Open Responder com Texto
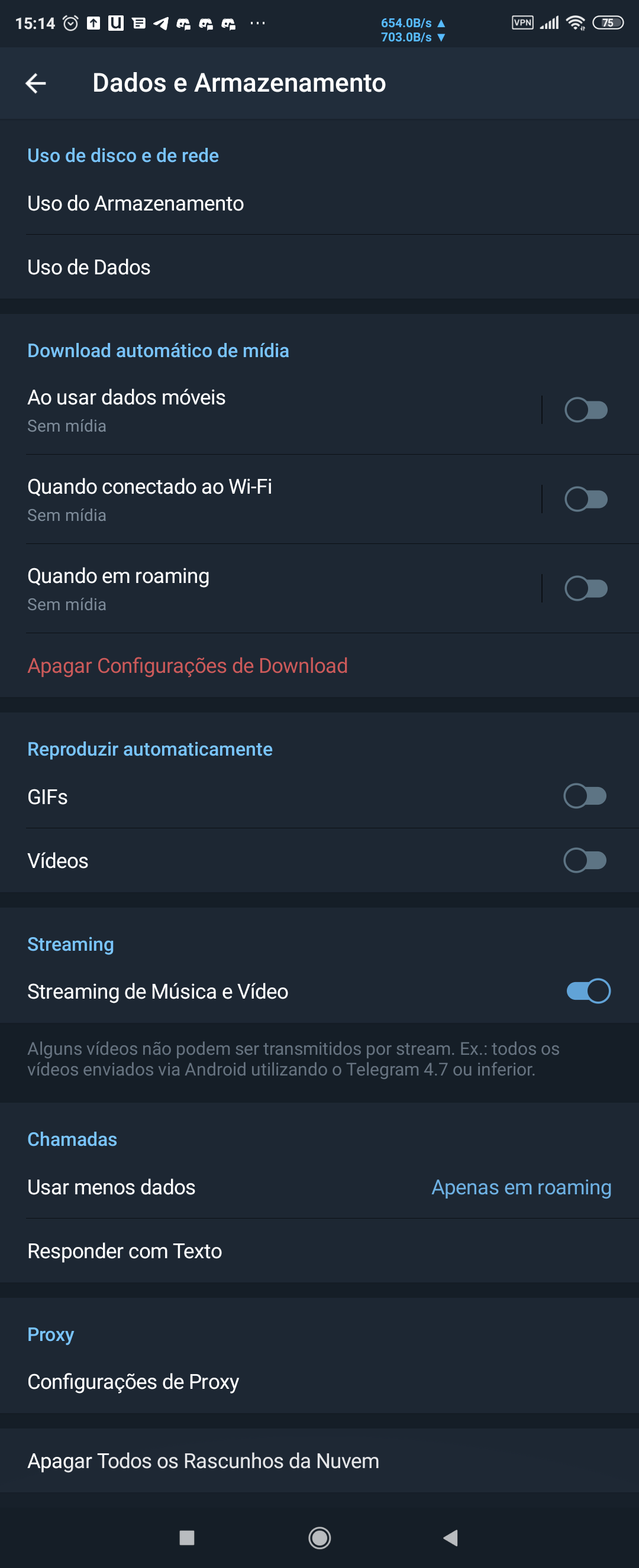Viewport: 639px width, 1568px height. 125,1251
